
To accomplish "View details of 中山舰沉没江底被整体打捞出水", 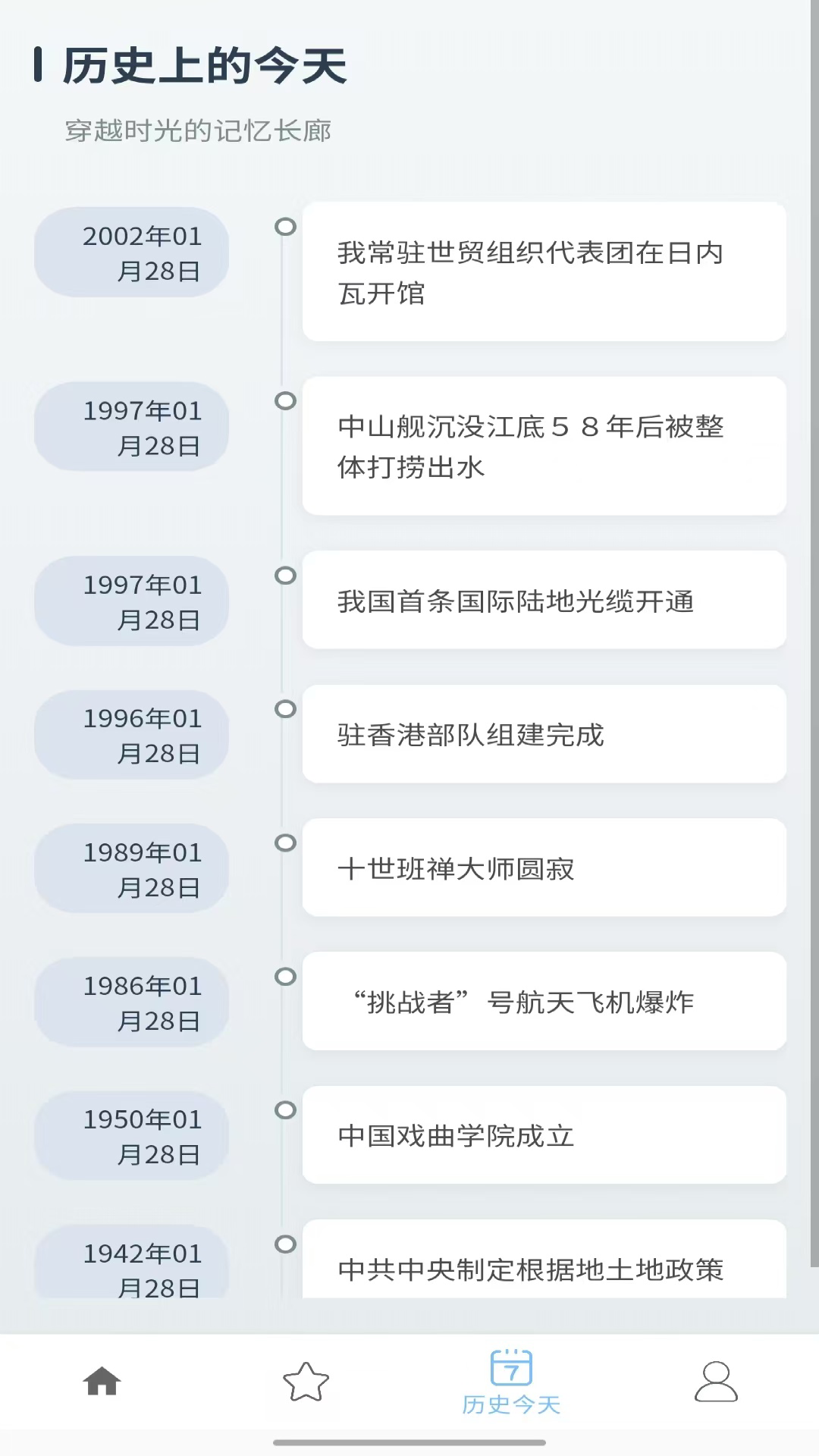I will tap(543, 446).
